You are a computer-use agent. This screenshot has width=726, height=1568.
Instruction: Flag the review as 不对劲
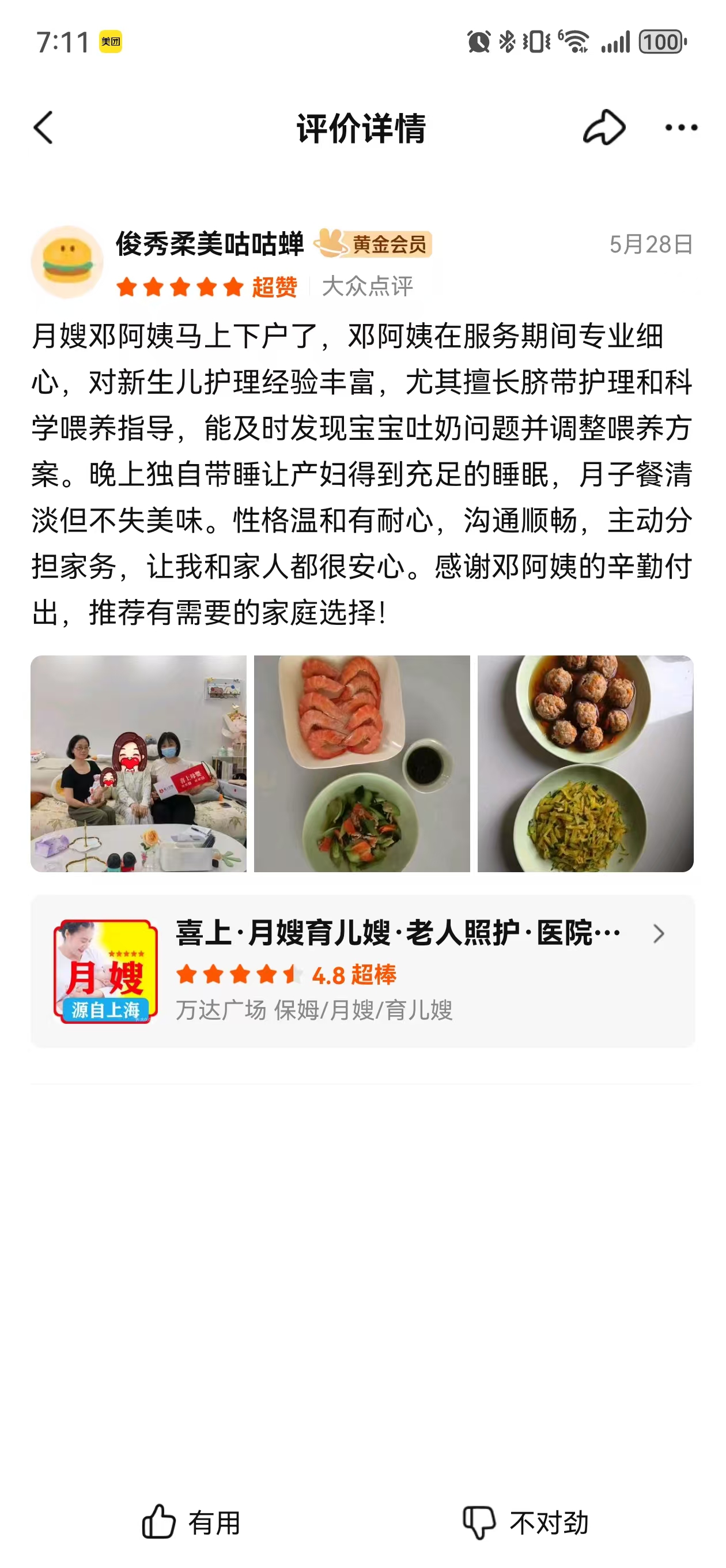525,1522
